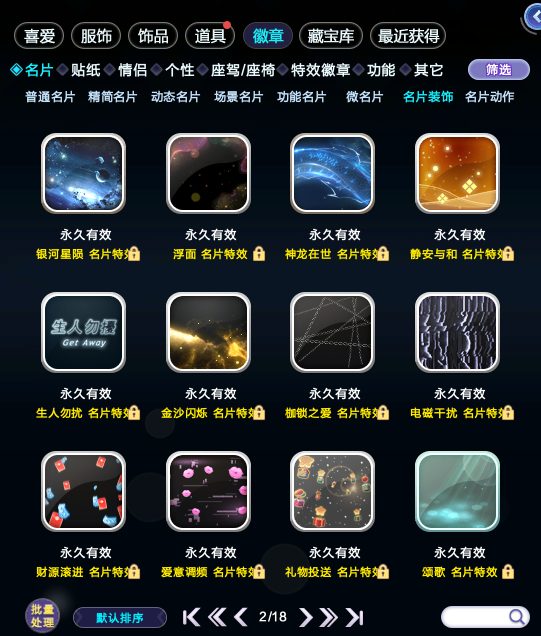Open the 默认排序 sort dropdown
The image size is (541, 636).
pos(120,618)
